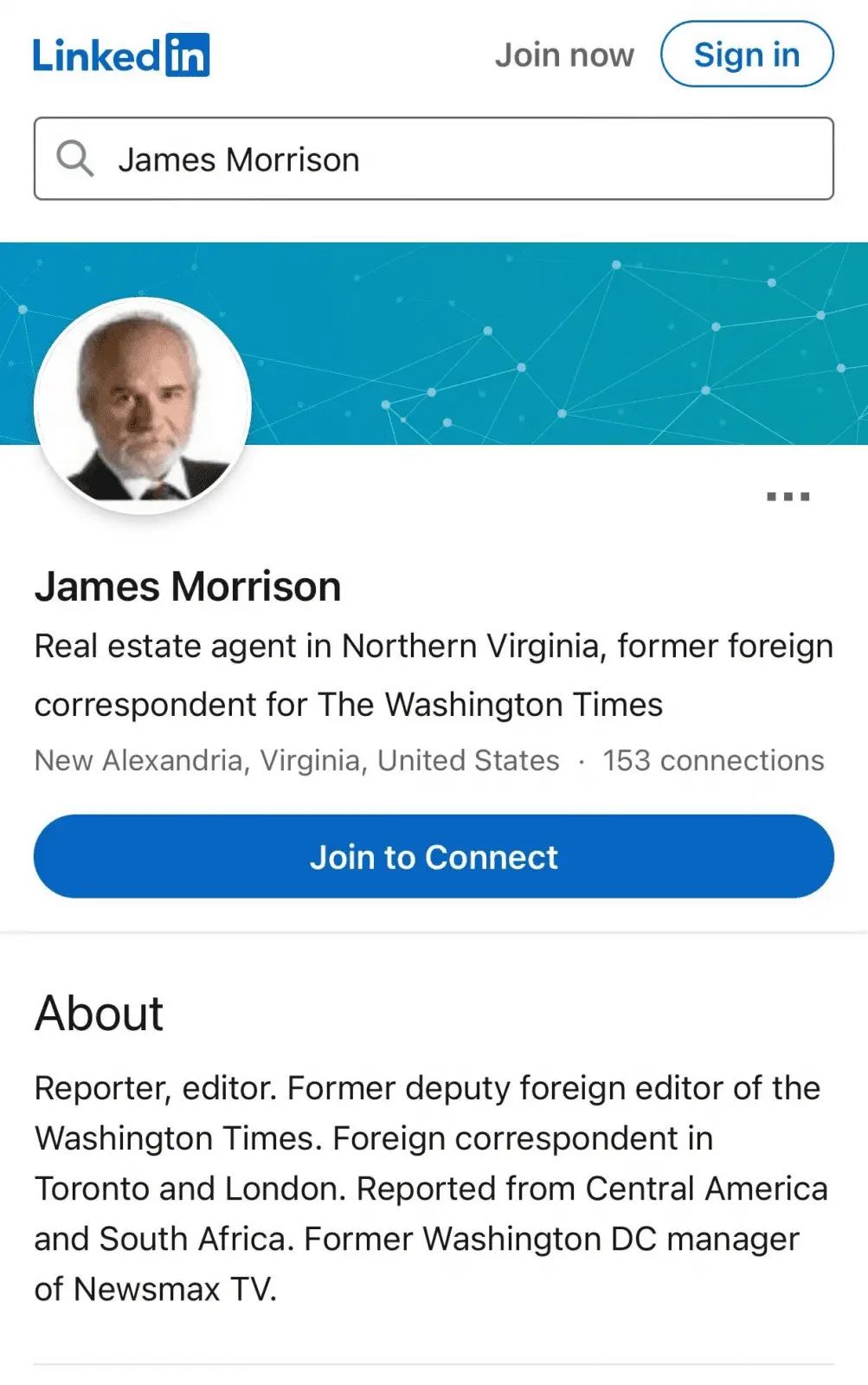Tap Join to Connect
Image resolution: width=868 pixels, height=1385 pixels.
434,856
